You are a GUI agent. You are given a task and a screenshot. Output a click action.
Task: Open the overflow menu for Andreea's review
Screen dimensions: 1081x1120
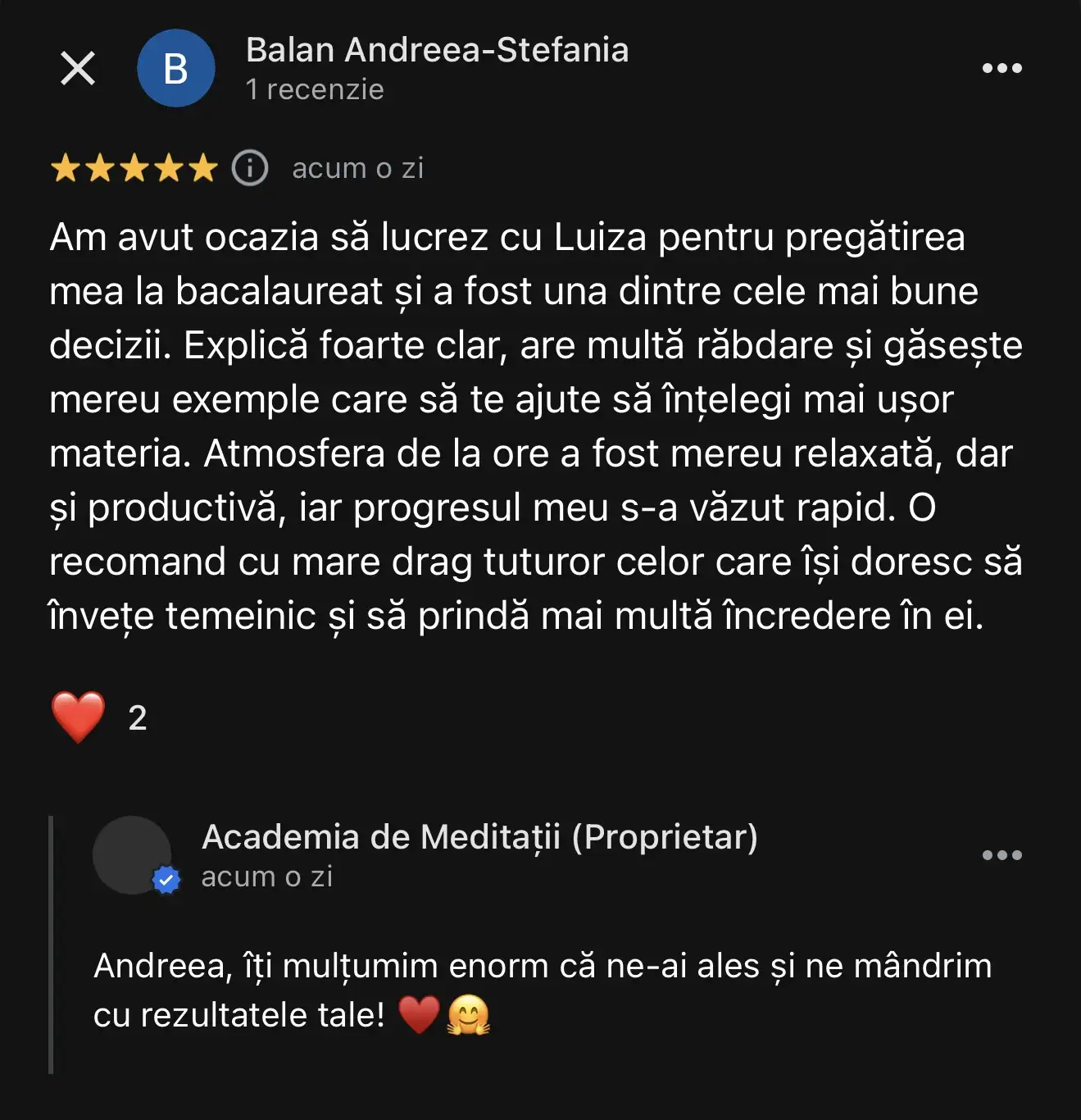pos(1002,68)
